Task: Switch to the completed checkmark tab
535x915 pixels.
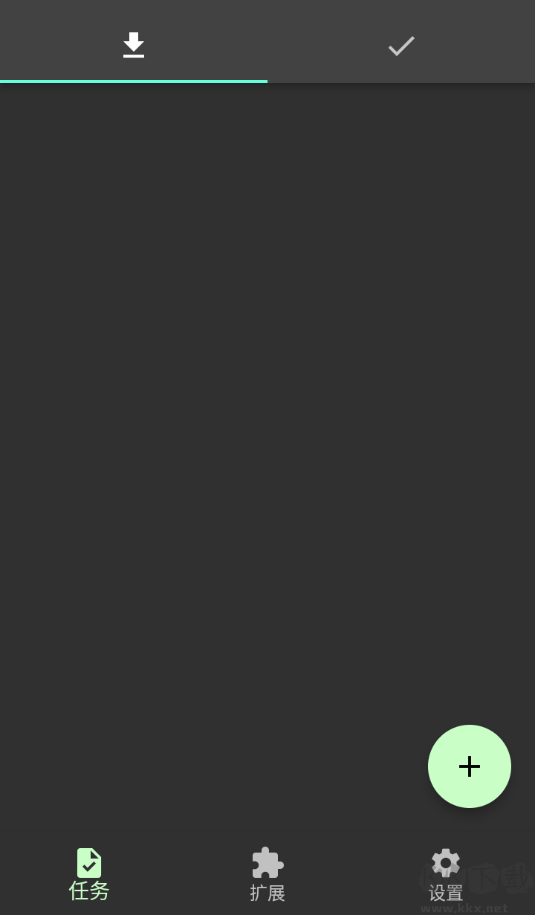Action: pyautogui.click(x=401, y=42)
